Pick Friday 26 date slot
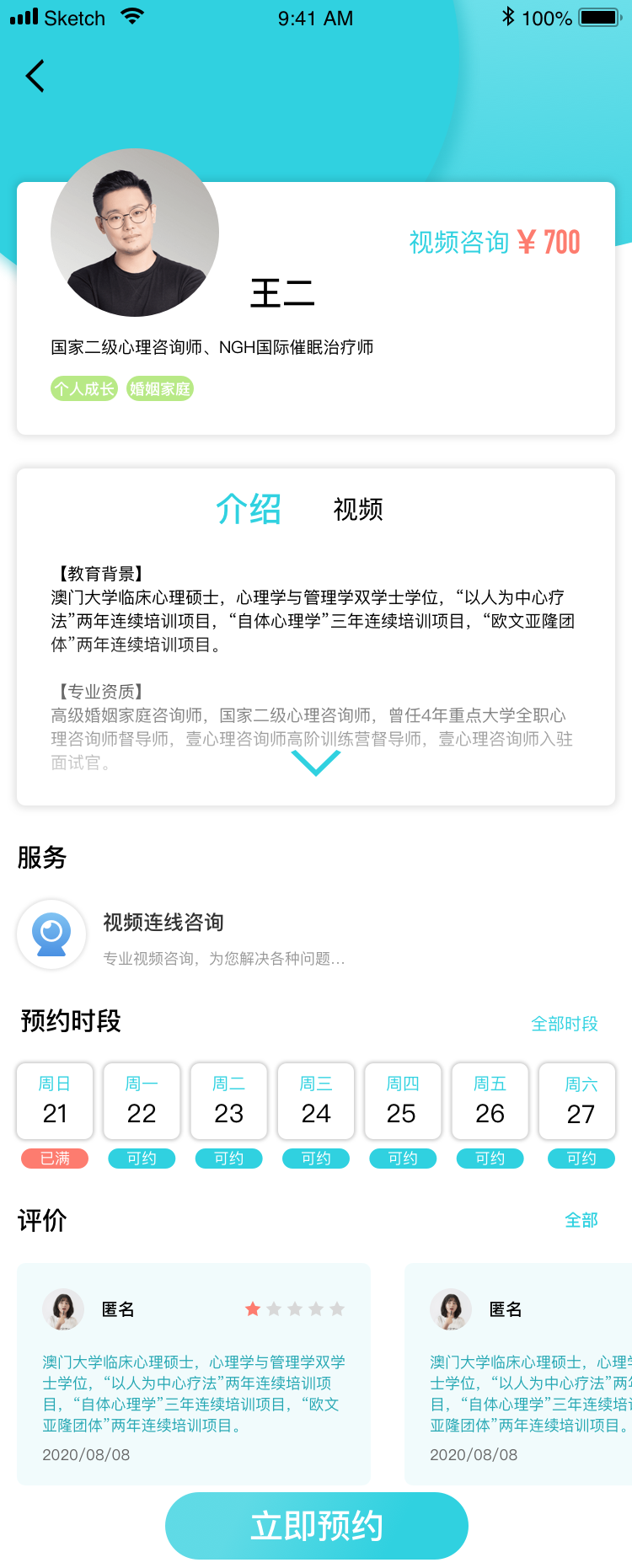The height and width of the screenshot is (1568, 632). click(490, 1101)
